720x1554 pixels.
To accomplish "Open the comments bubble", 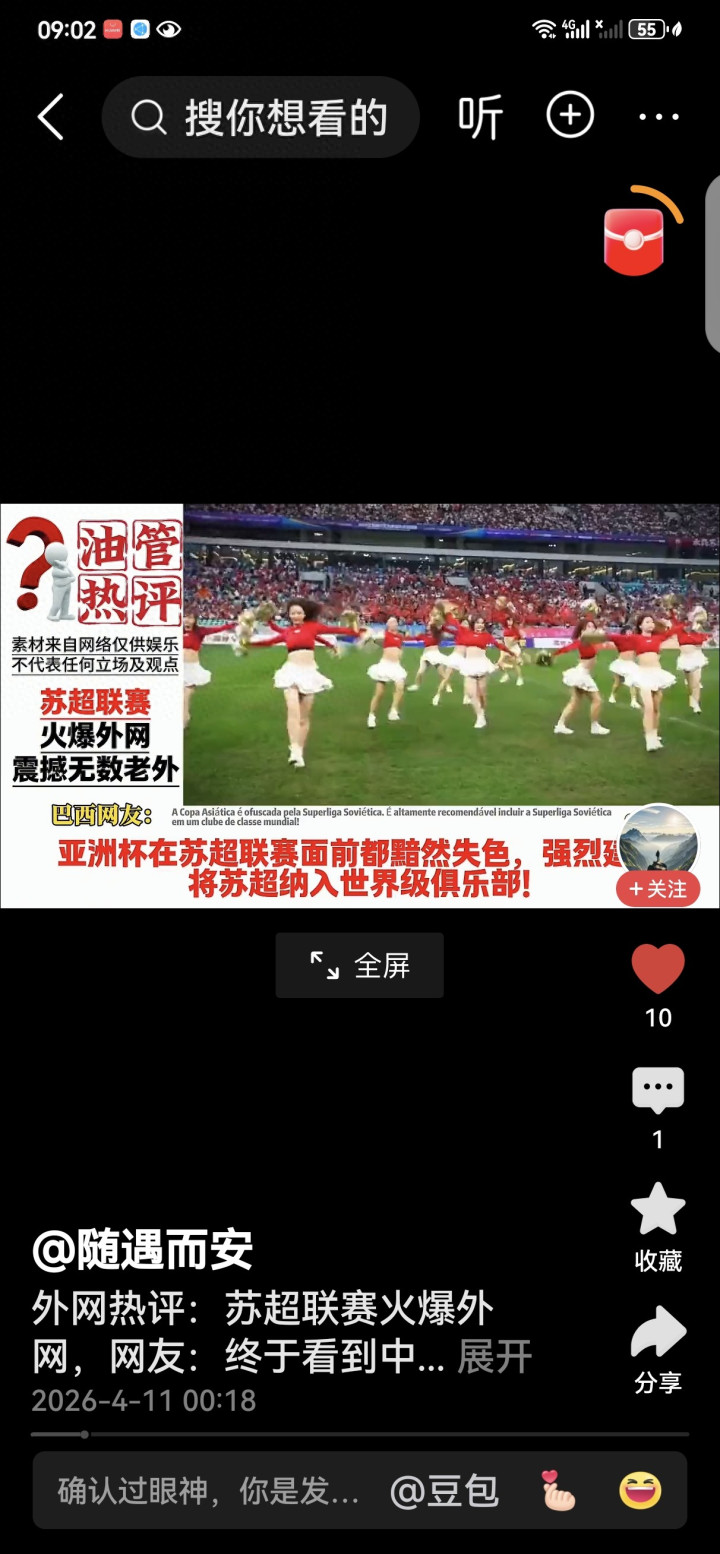I will pyautogui.click(x=658, y=1091).
